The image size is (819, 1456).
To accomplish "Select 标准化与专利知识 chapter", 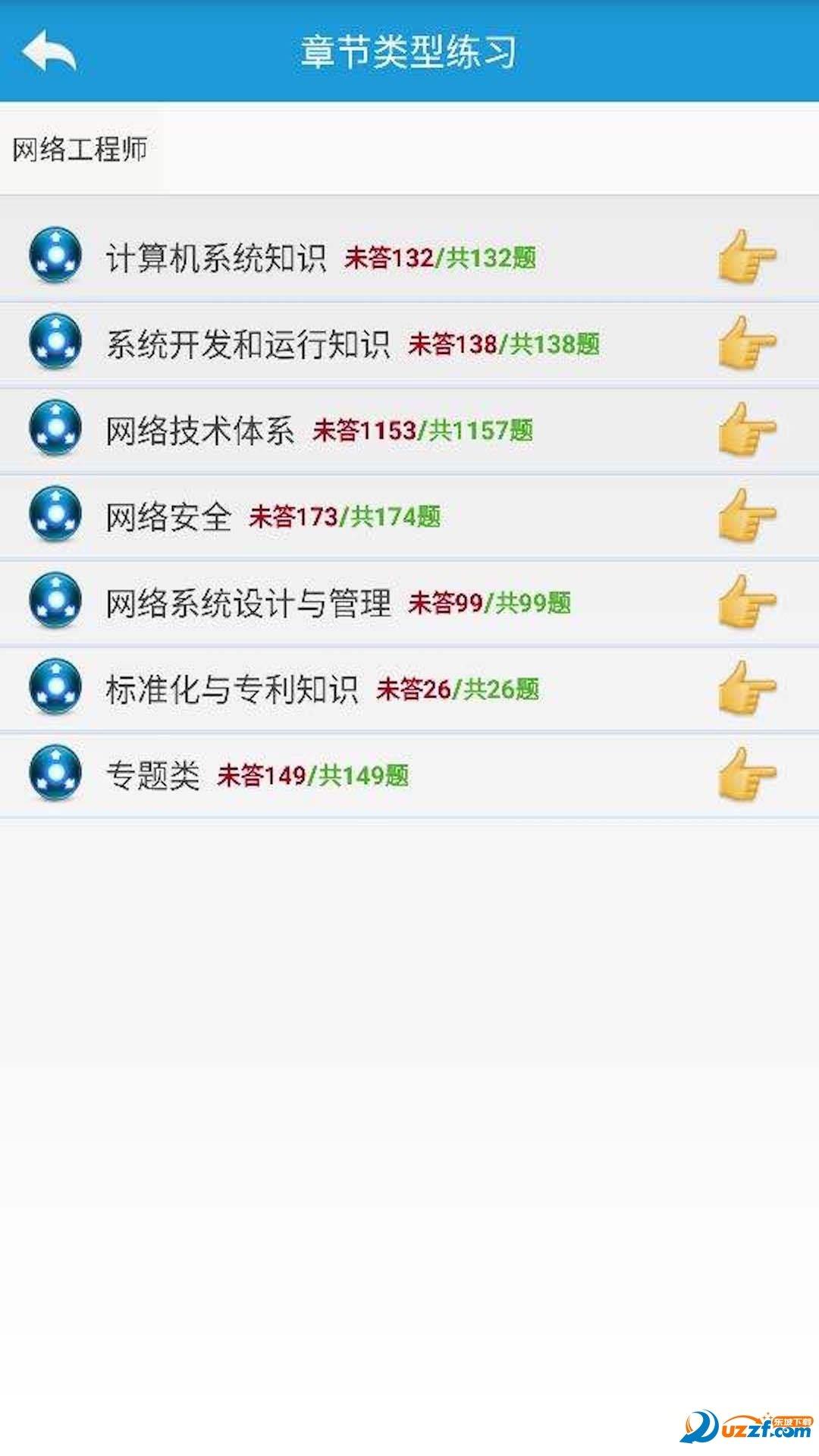I will [x=232, y=689].
